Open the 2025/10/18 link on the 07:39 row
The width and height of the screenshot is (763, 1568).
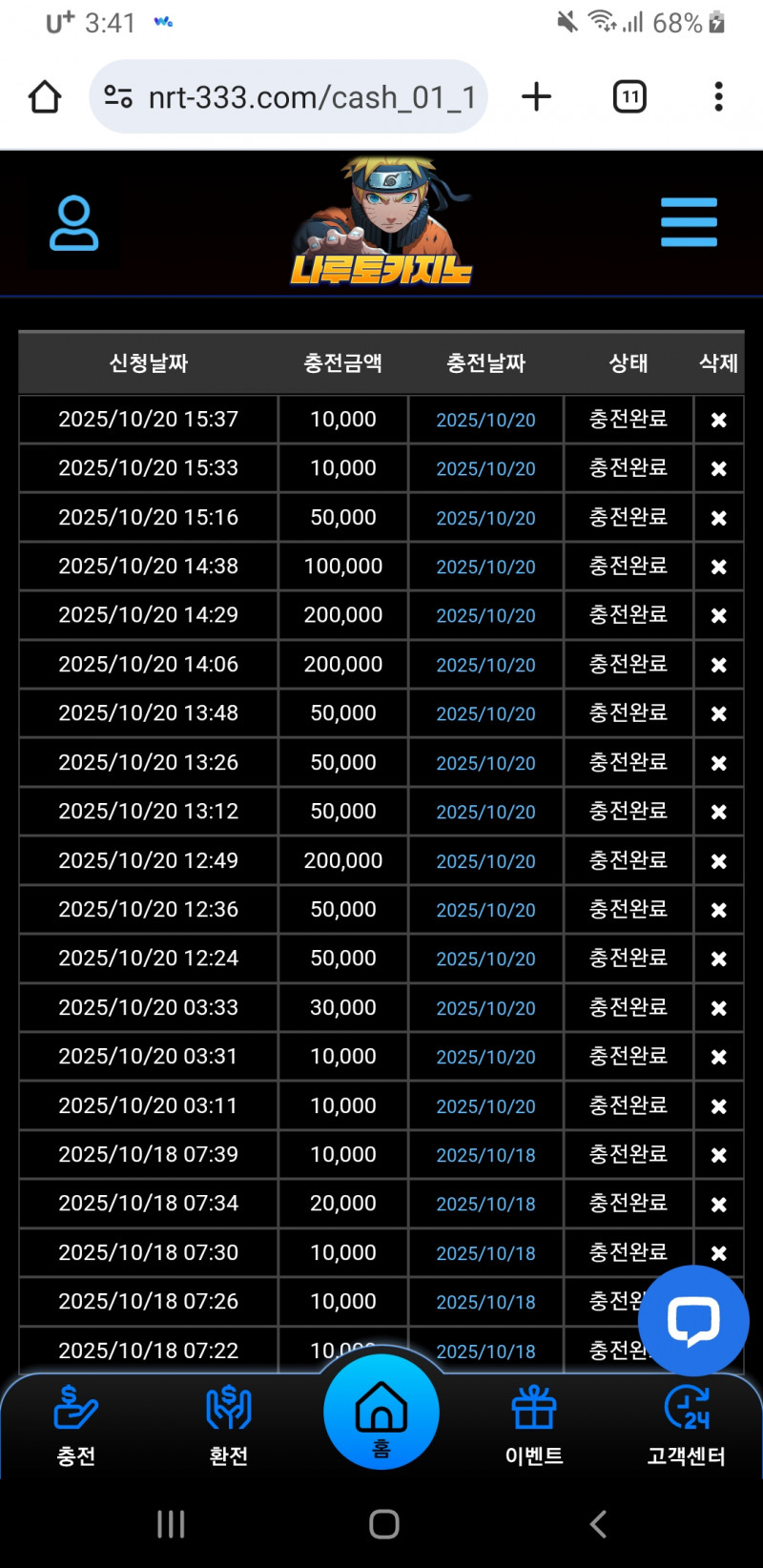point(485,1154)
